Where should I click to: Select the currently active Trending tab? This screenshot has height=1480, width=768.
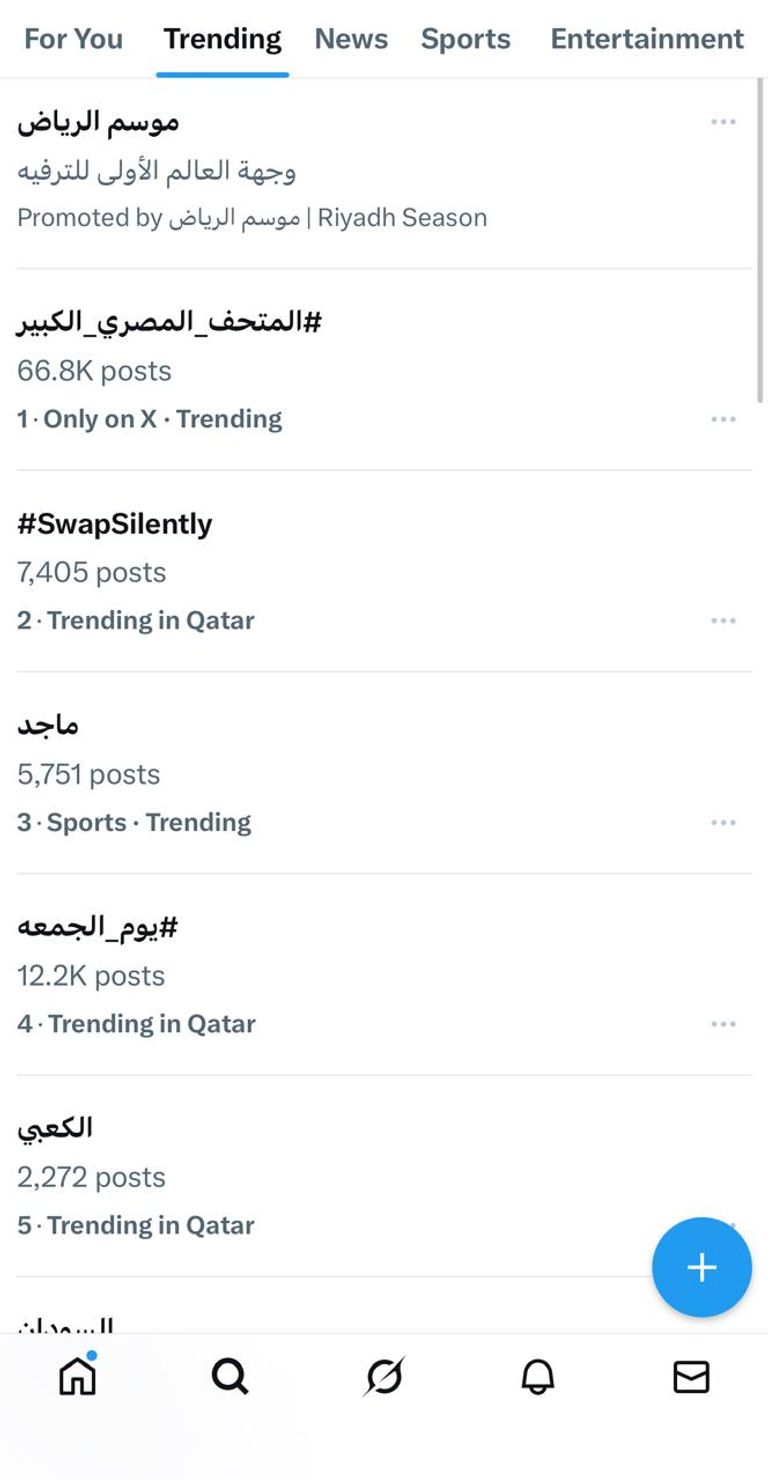coord(221,39)
